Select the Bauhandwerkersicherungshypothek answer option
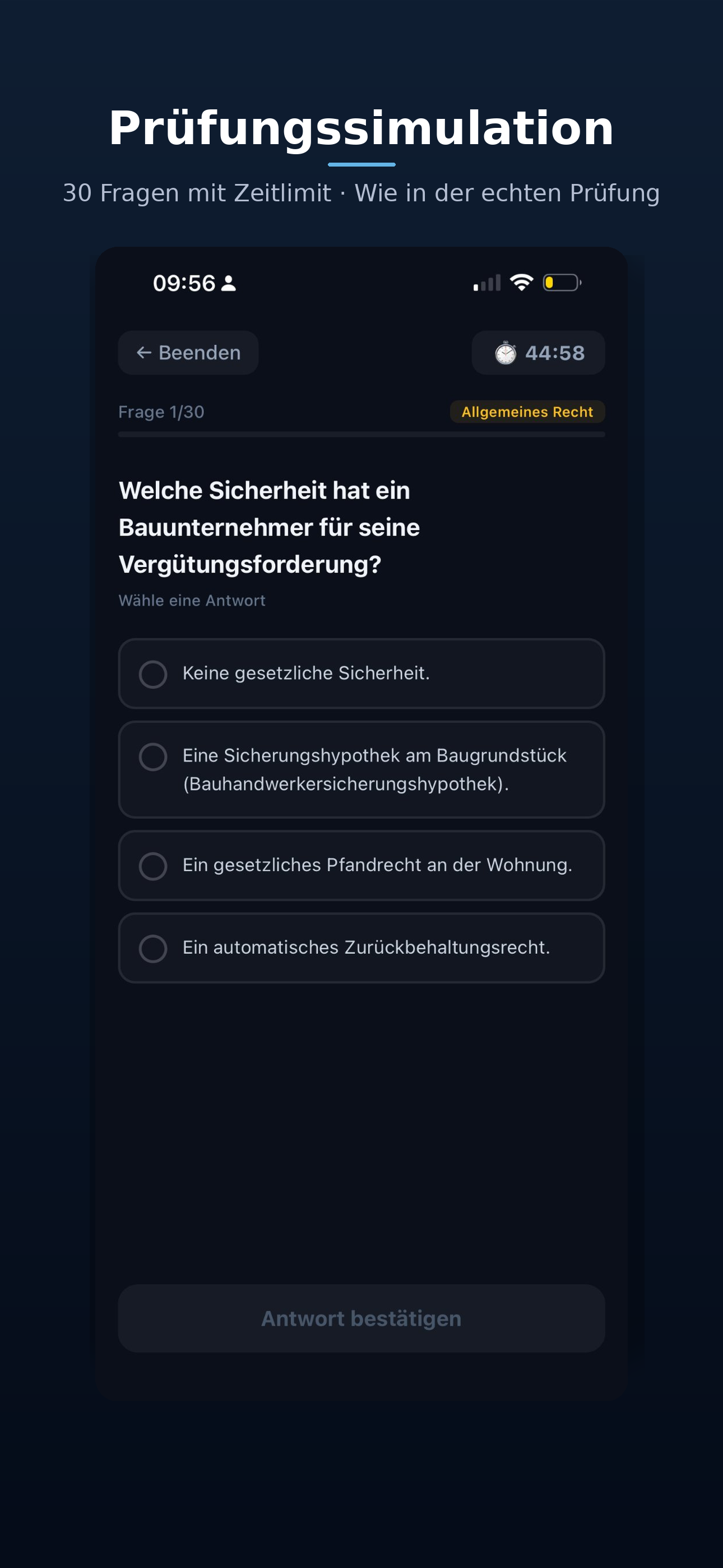 coord(361,769)
